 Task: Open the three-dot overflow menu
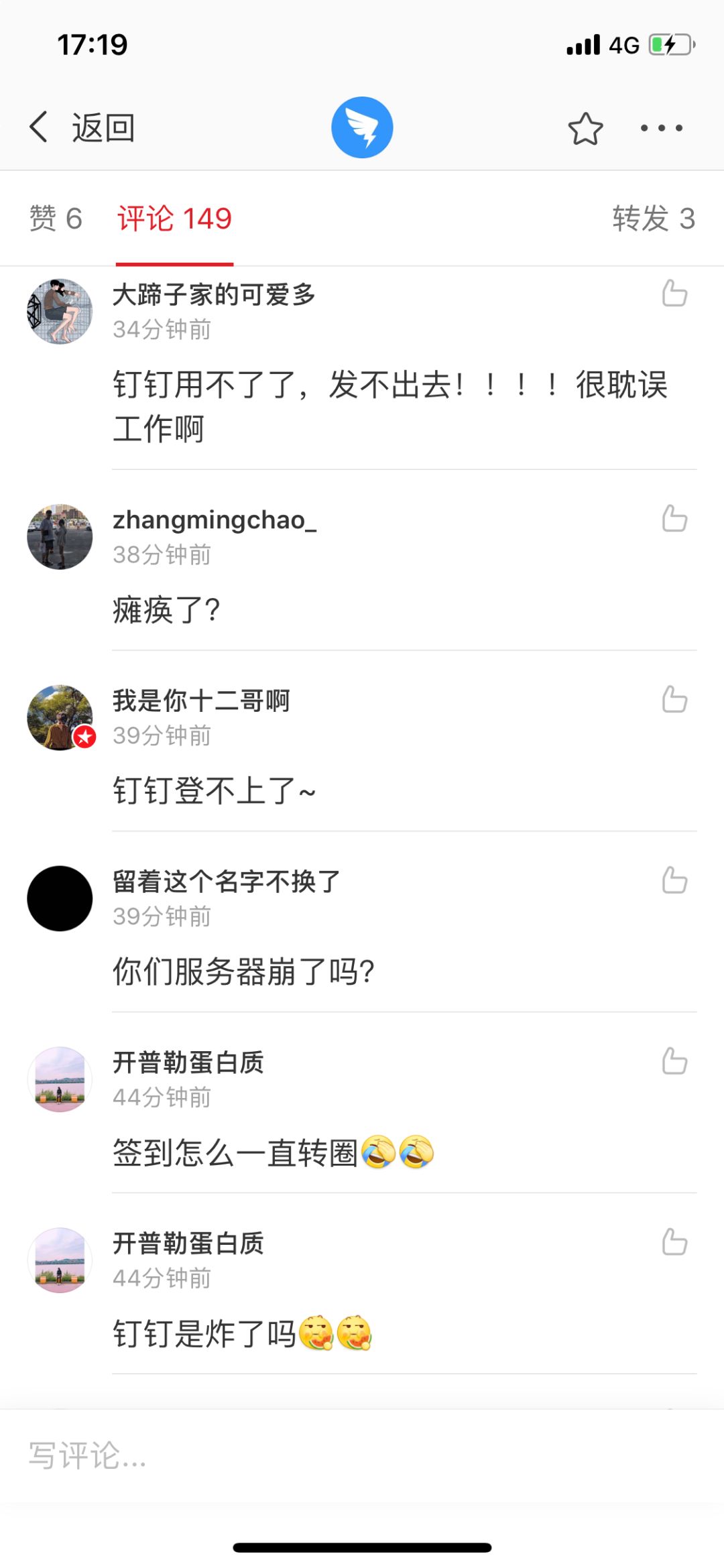pos(661,128)
